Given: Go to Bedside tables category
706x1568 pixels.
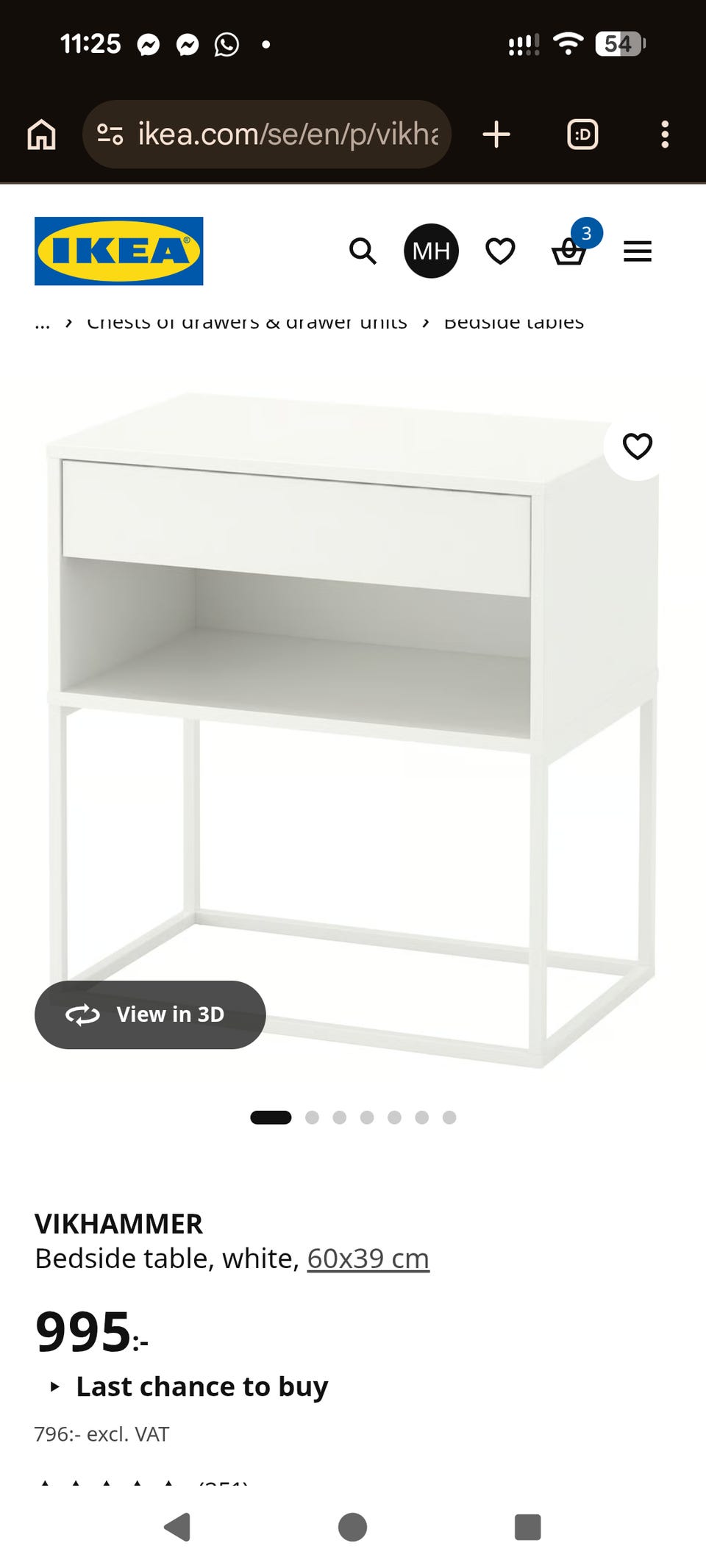Looking at the screenshot, I should click(x=514, y=323).
